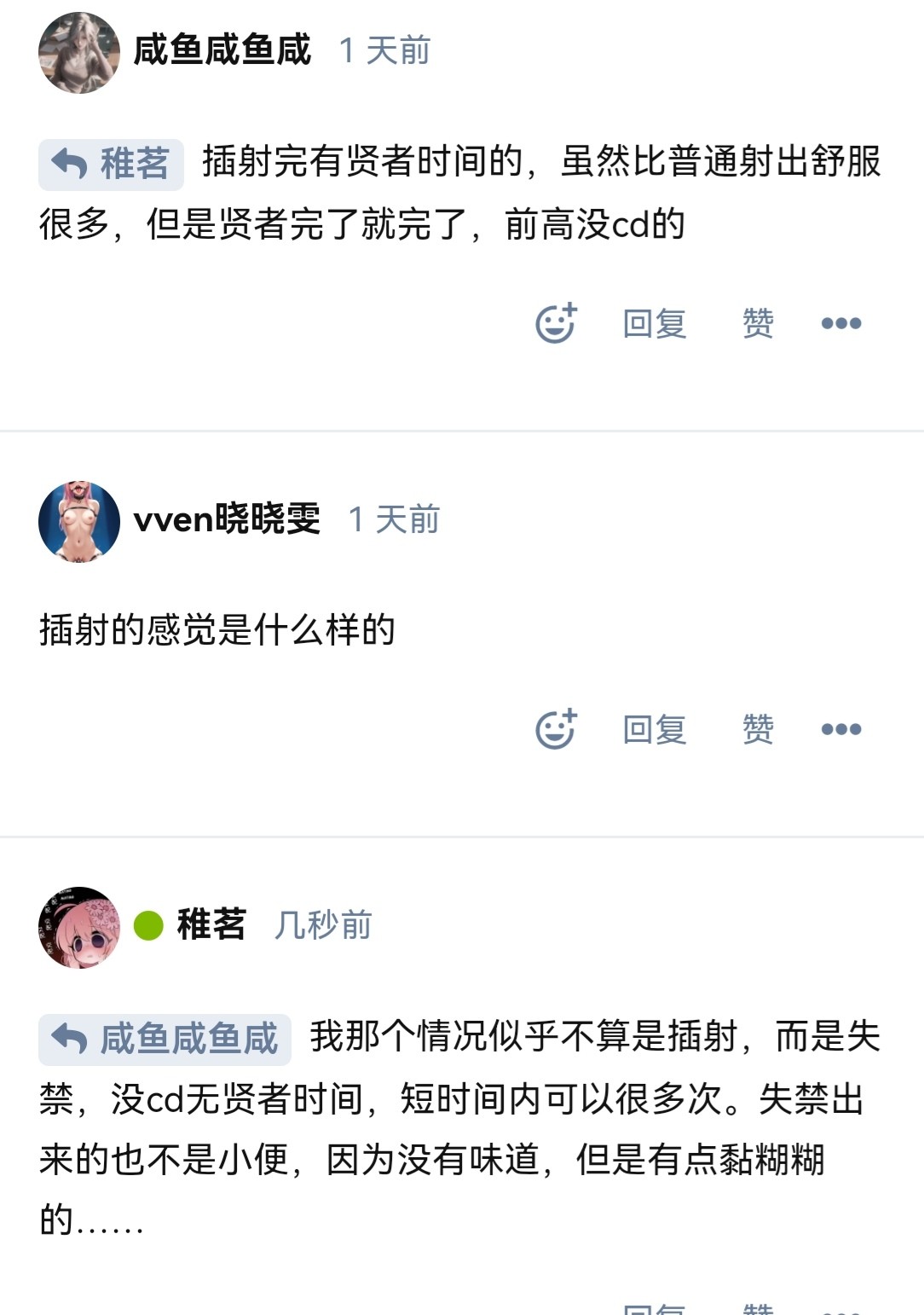Reply to 咸鱼咸鱼咸's comment
924x1315 pixels.
point(654,323)
